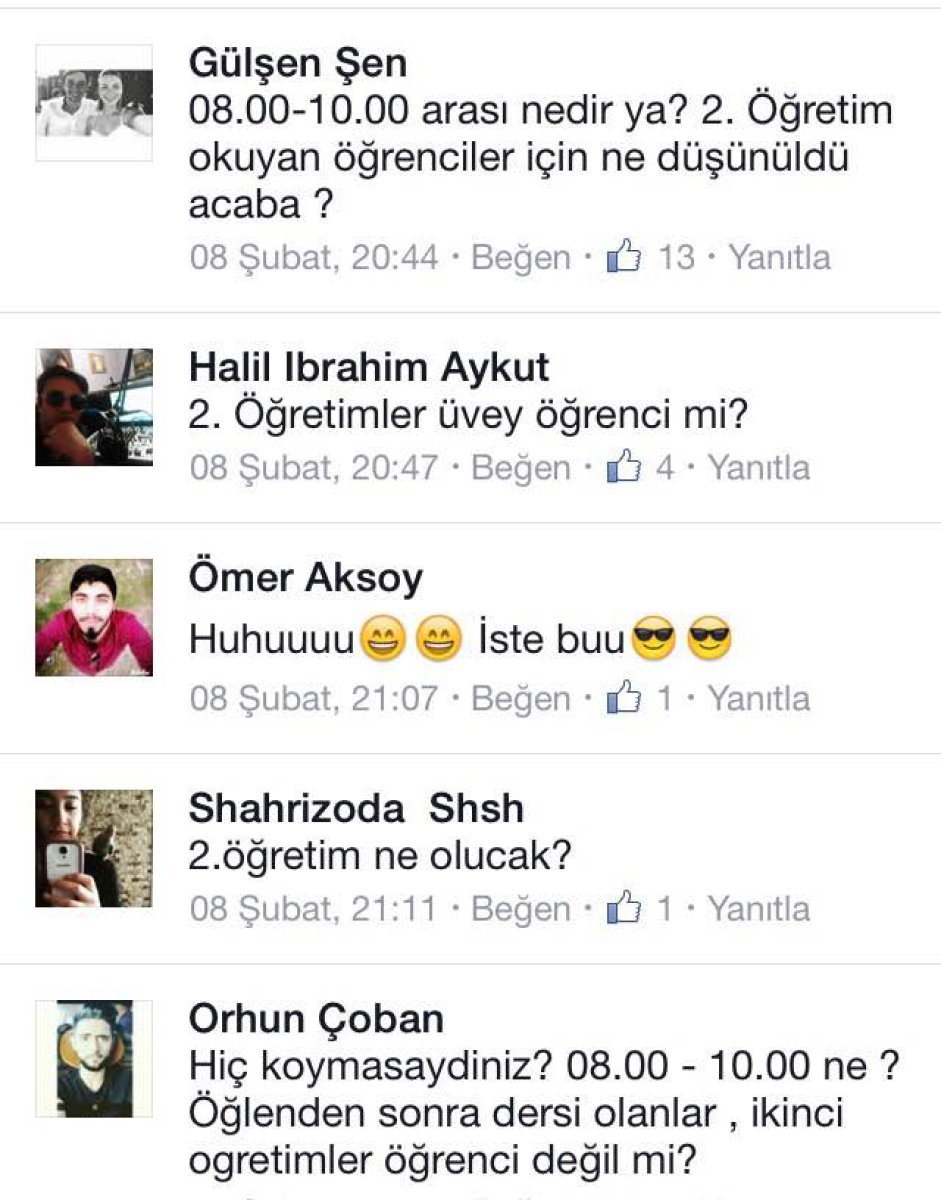
Task: Open Gülşen Şen's profile name
Action: pos(298,64)
